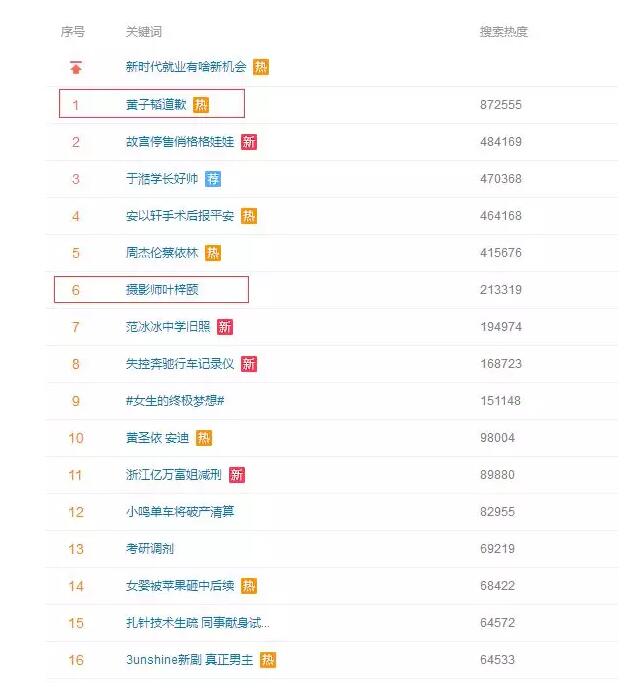Open topic 故宫停售俏格格娃娃
641x690 pixels.
(x=180, y=142)
